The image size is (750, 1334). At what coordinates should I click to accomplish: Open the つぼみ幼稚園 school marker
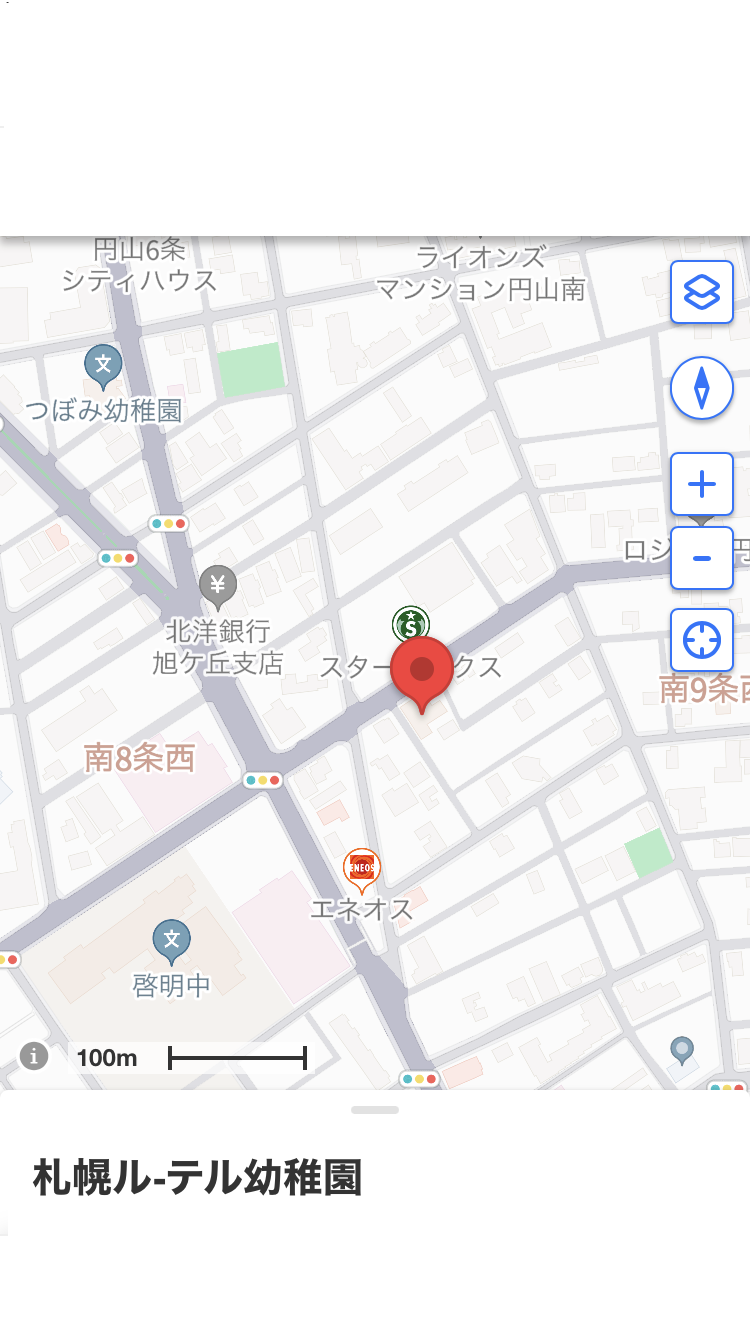click(x=103, y=365)
